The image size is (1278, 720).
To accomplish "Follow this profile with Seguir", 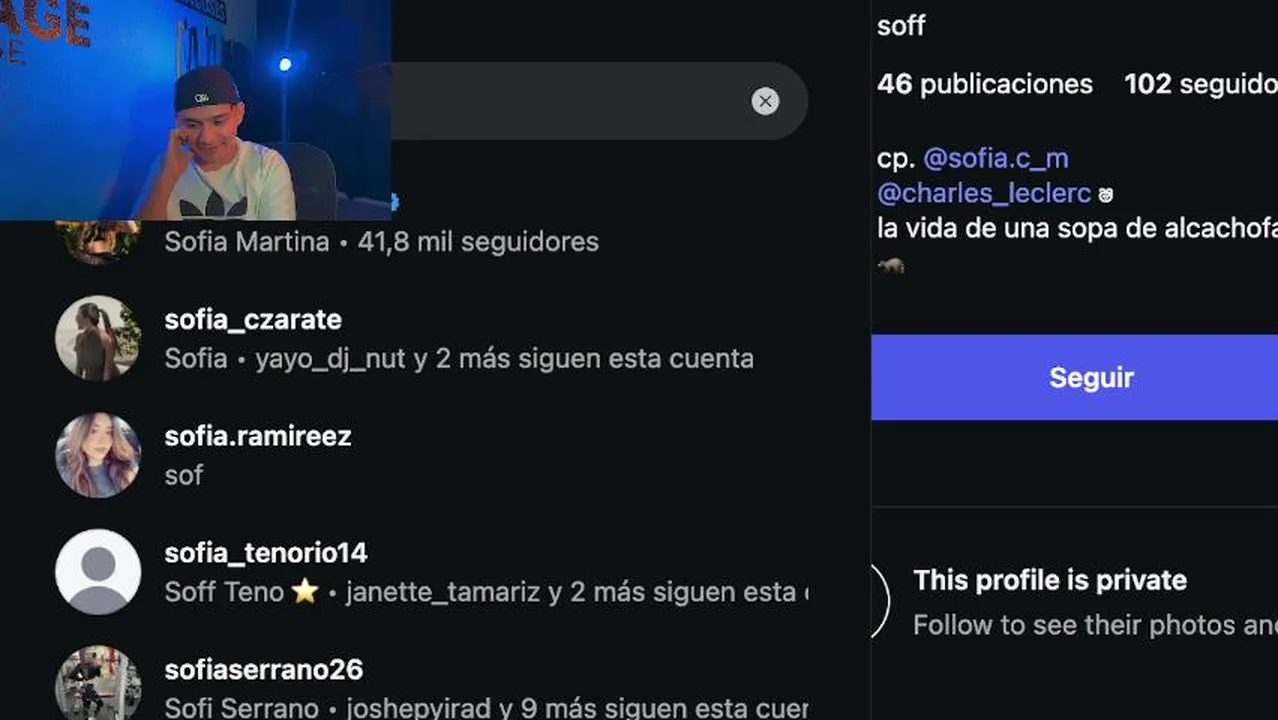I will tap(1090, 378).
